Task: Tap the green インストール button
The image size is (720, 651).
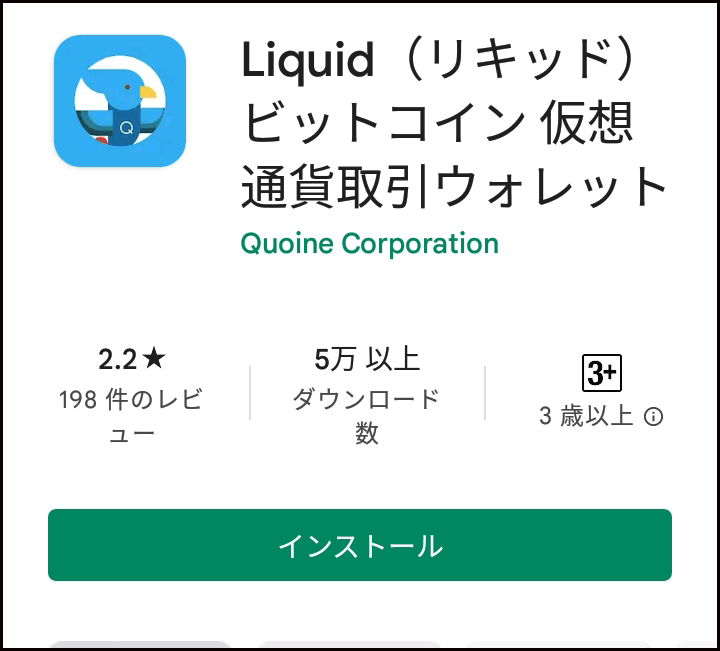Action: point(360,545)
